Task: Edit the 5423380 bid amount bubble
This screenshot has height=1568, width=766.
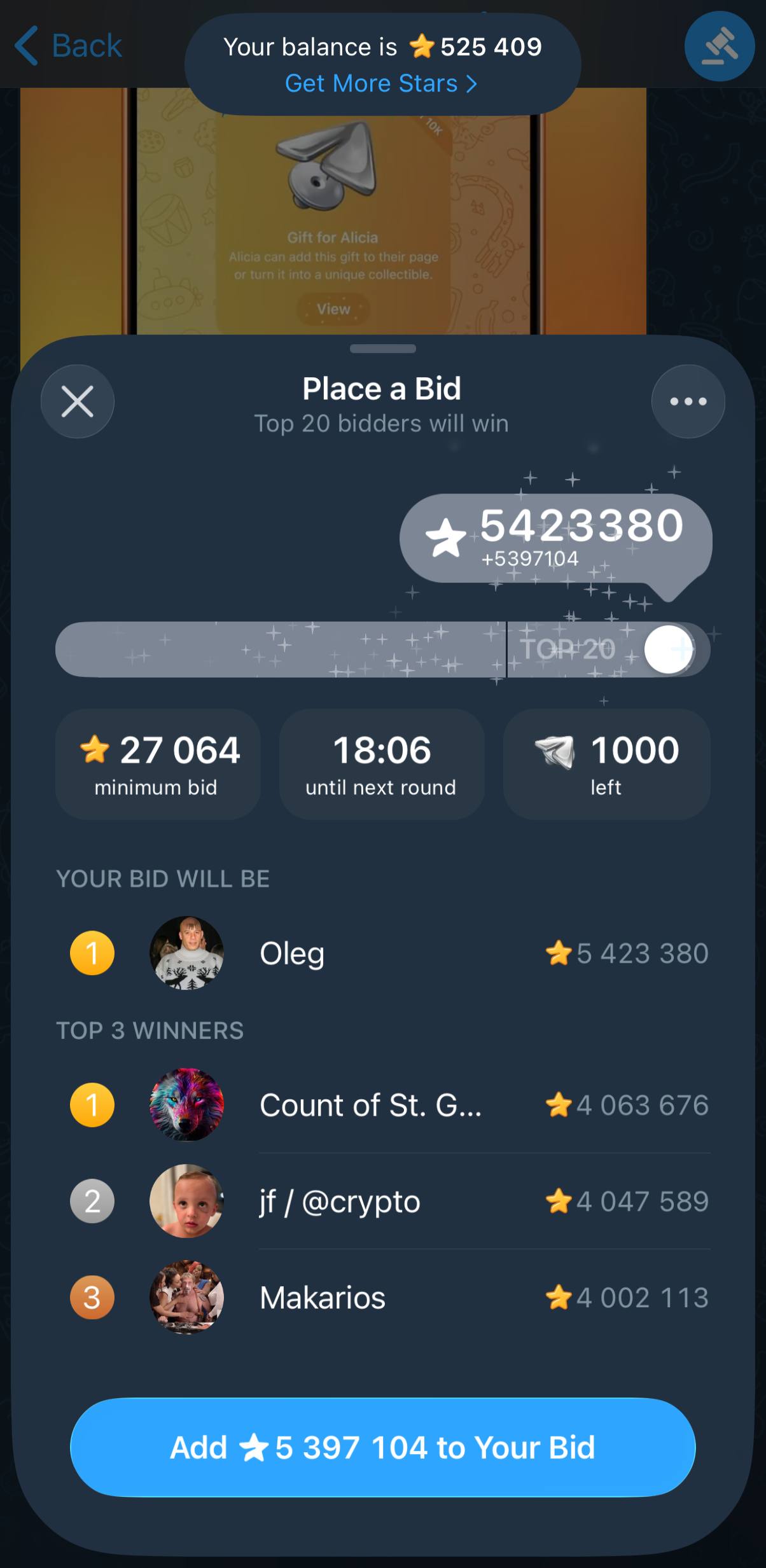Action: [555, 538]
